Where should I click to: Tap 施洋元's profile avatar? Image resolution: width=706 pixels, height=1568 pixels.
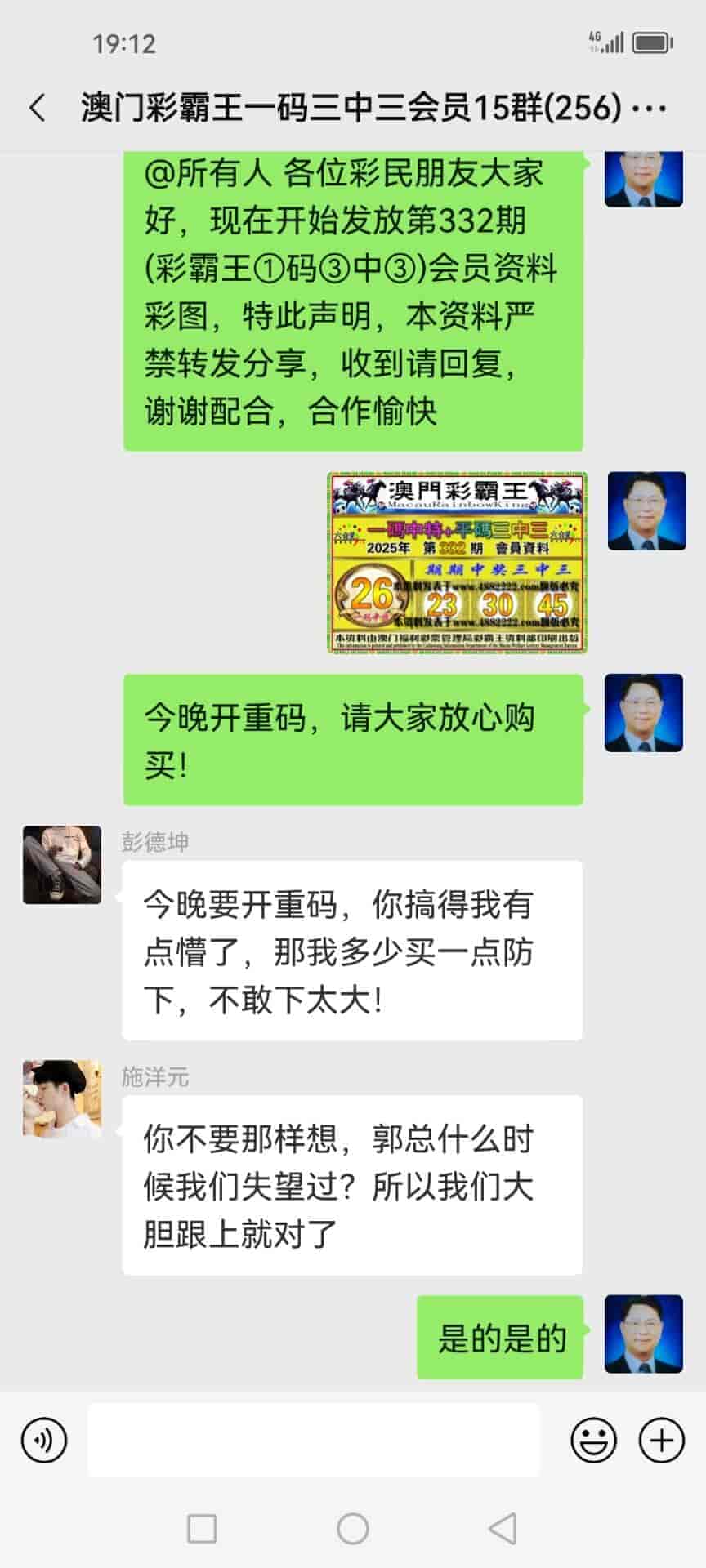click(x=62, y=1099)
